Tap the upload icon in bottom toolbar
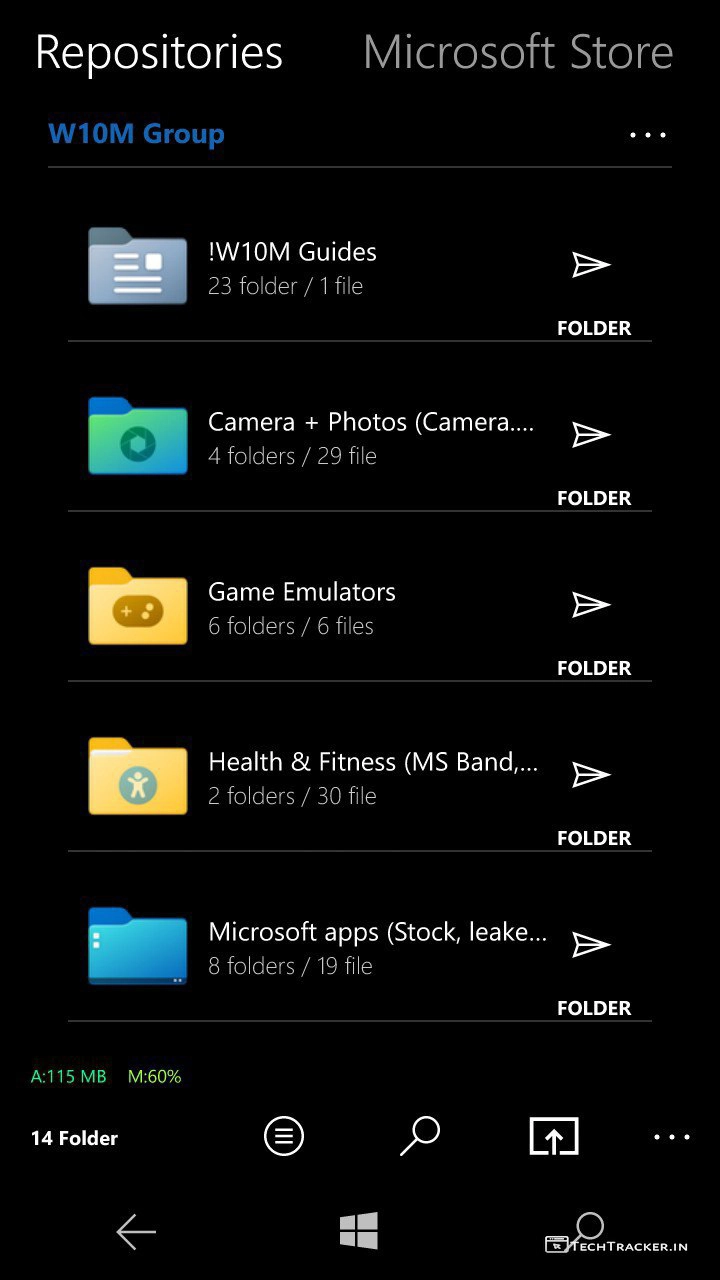The height and width of the screenshot is (1280, 720). (554, 1136)
